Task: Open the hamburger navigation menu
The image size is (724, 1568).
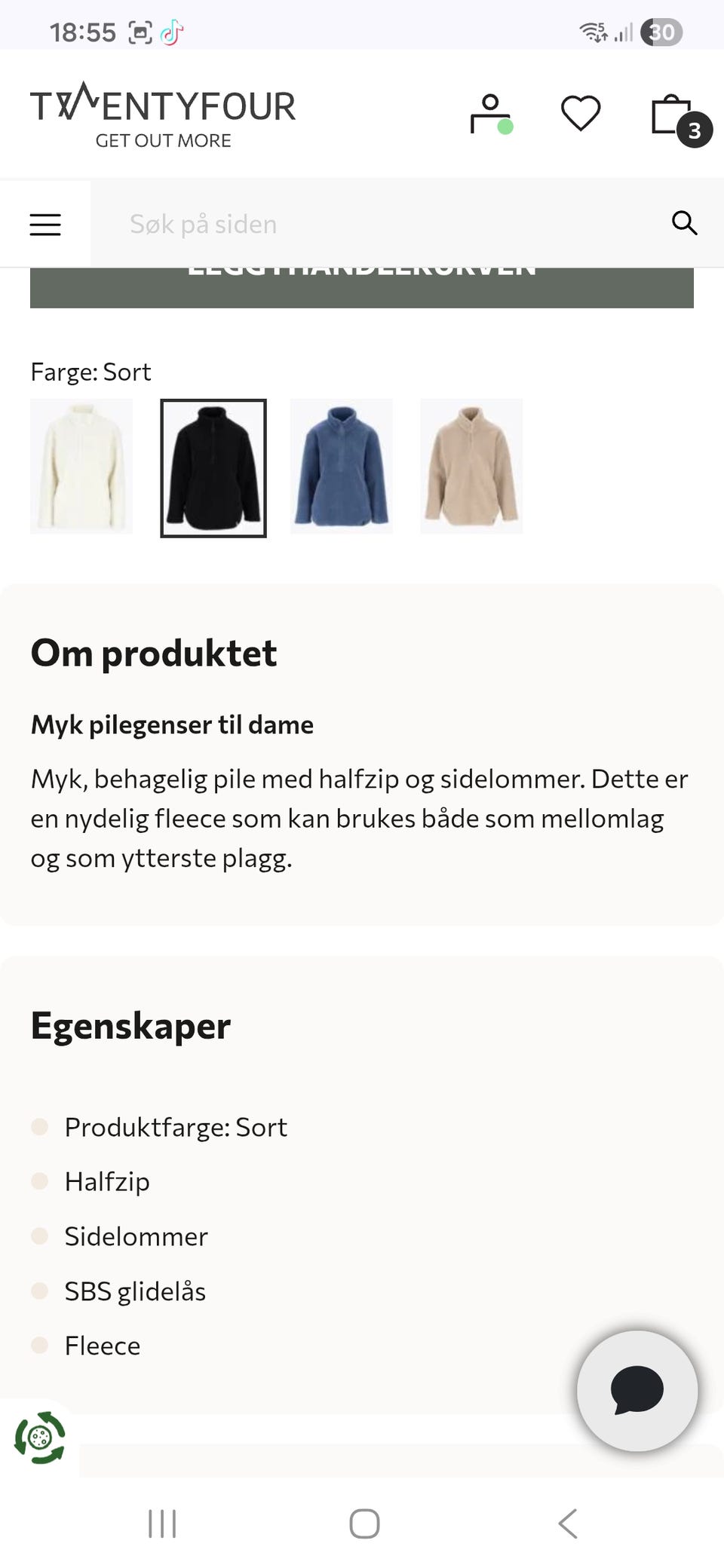Action: click(x=45, y=223)
